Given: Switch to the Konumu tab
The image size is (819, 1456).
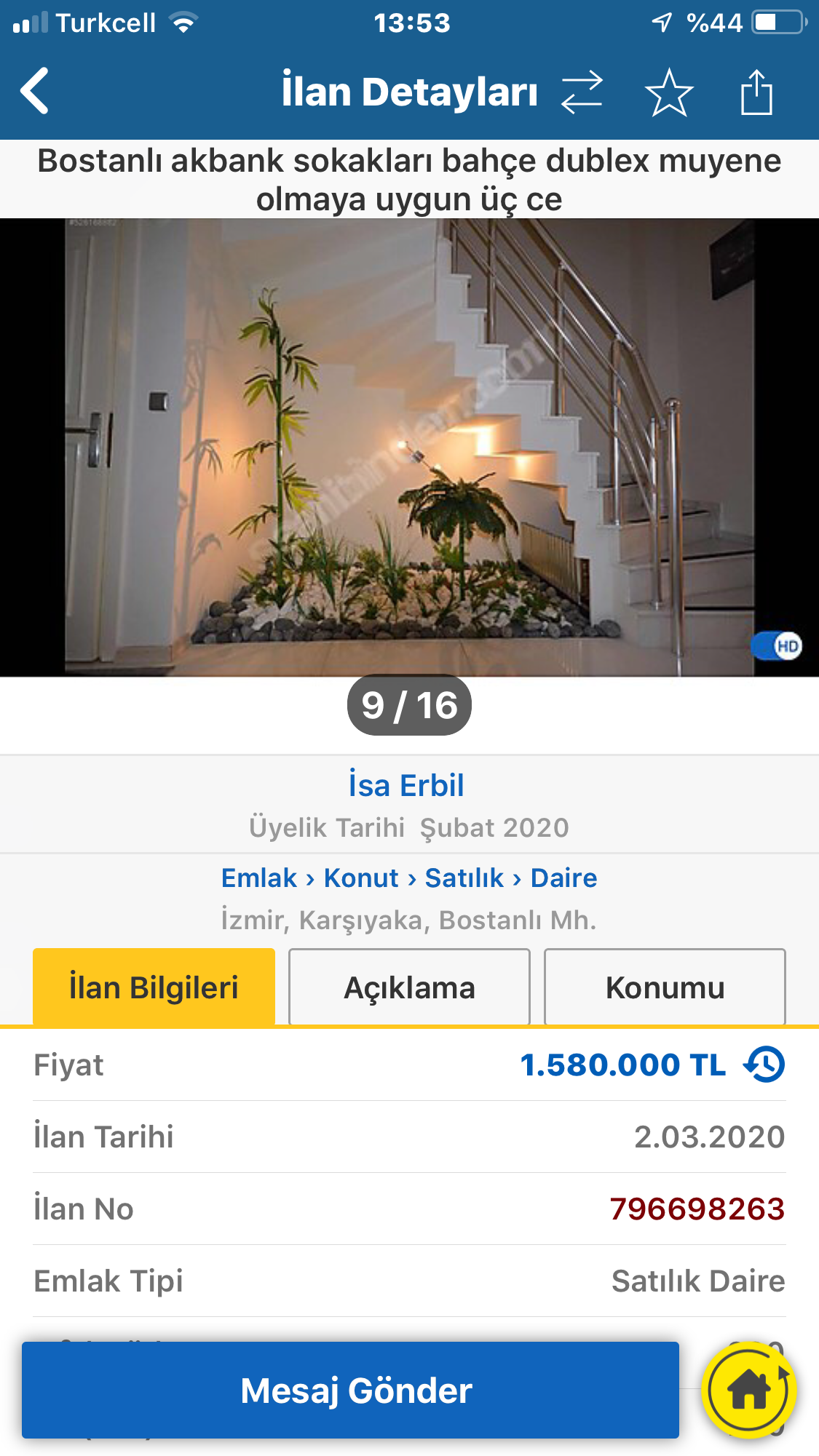Looking at the screenshot, I should pyautogui.click(x=665, y=987).
